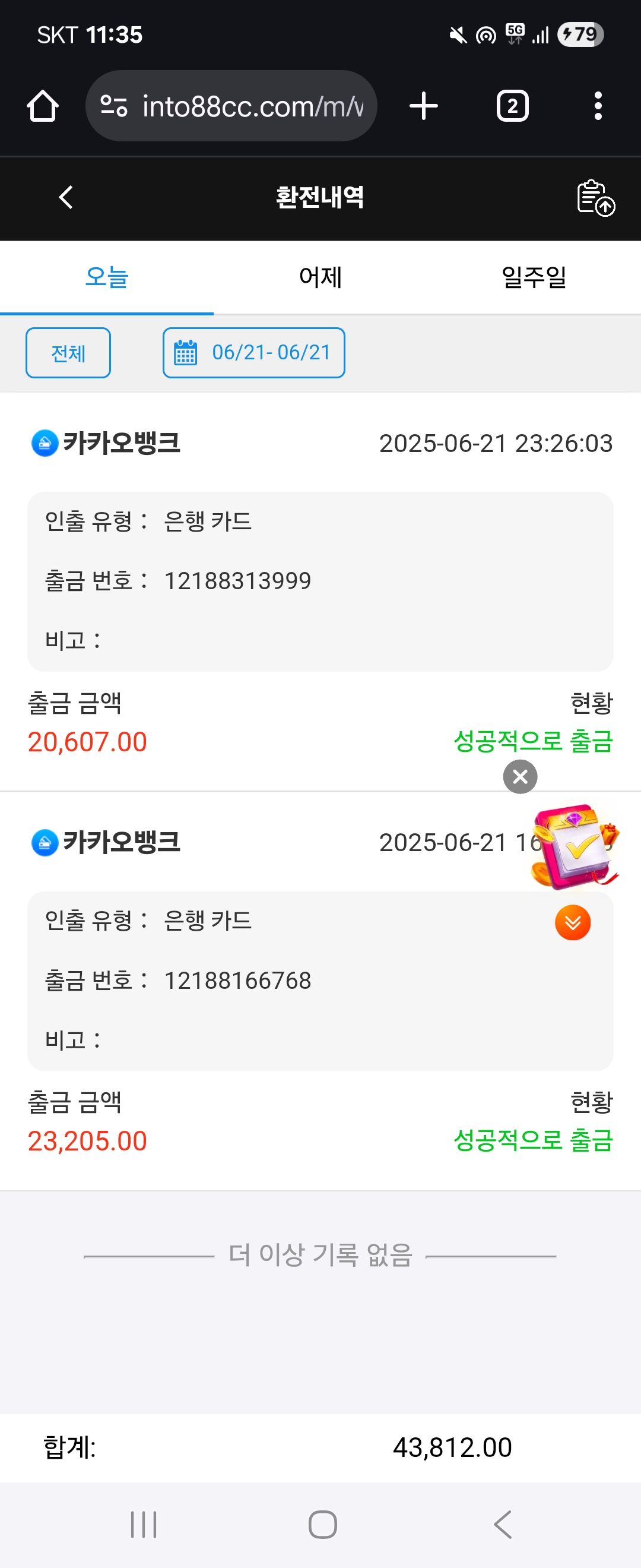Open the browser overflow menu
Viewport: 641px width, 1568px height.
598,106
